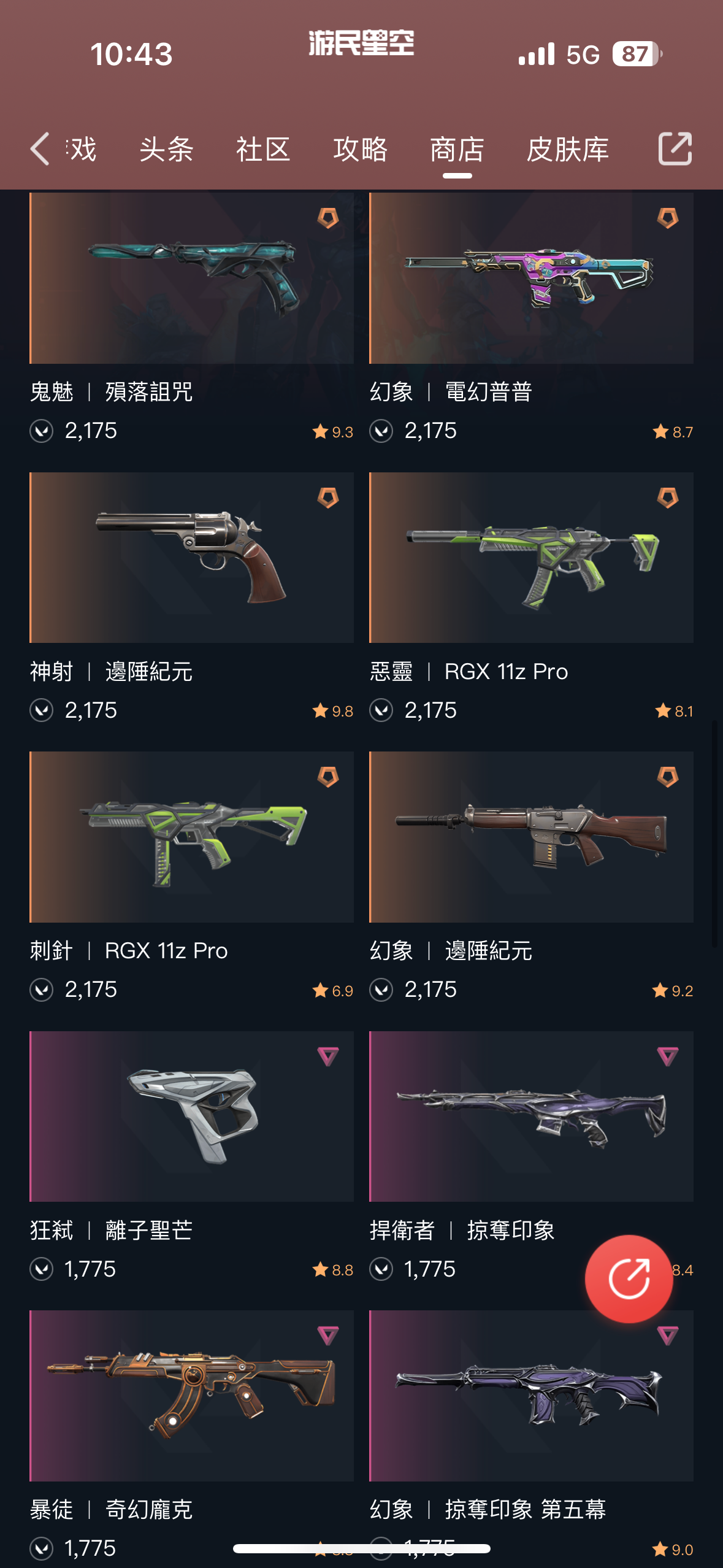
Task: Go back using the top-left arrow
Action: [40, 149]
